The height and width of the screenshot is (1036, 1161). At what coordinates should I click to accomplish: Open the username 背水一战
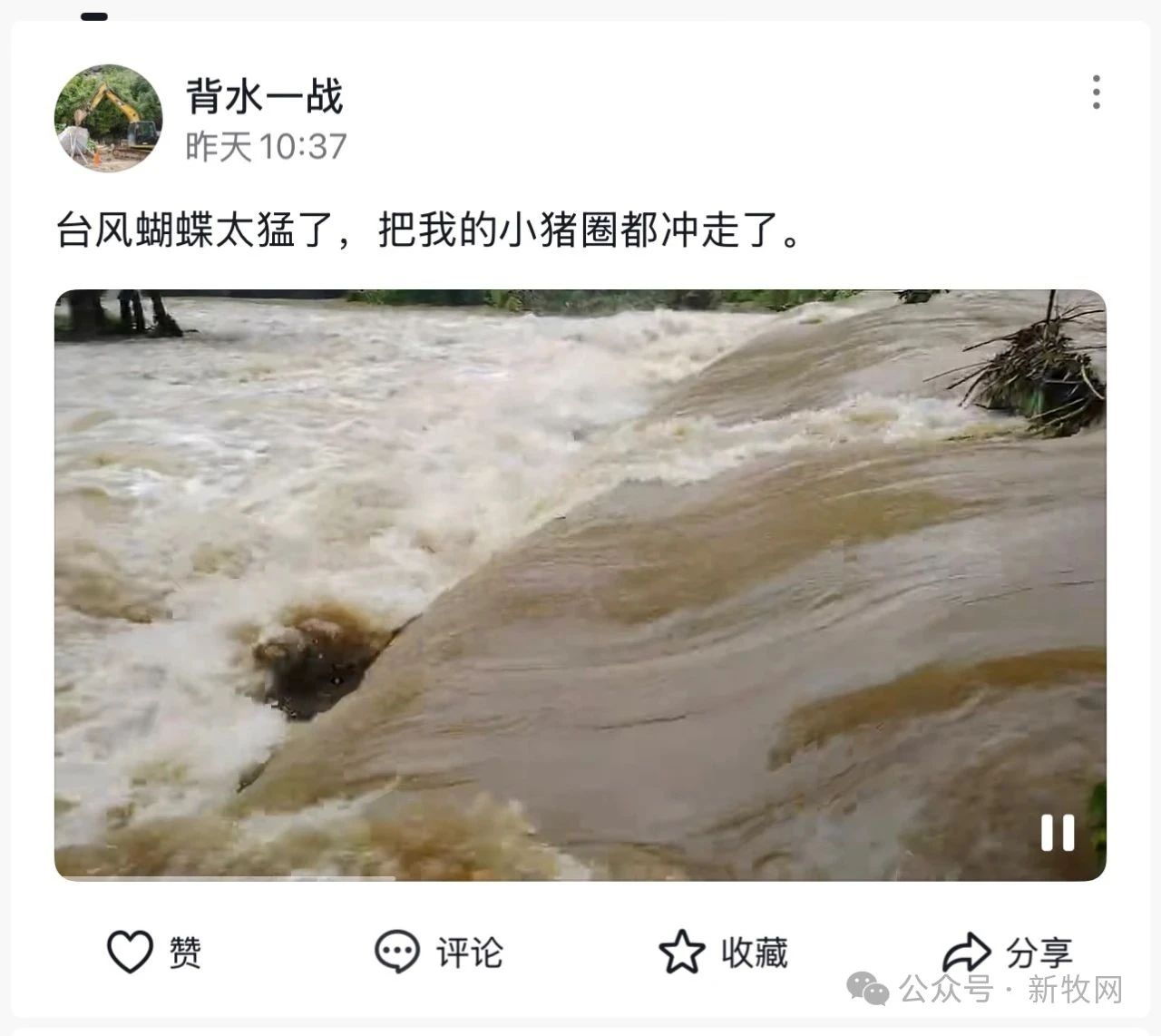pos(264,96)
